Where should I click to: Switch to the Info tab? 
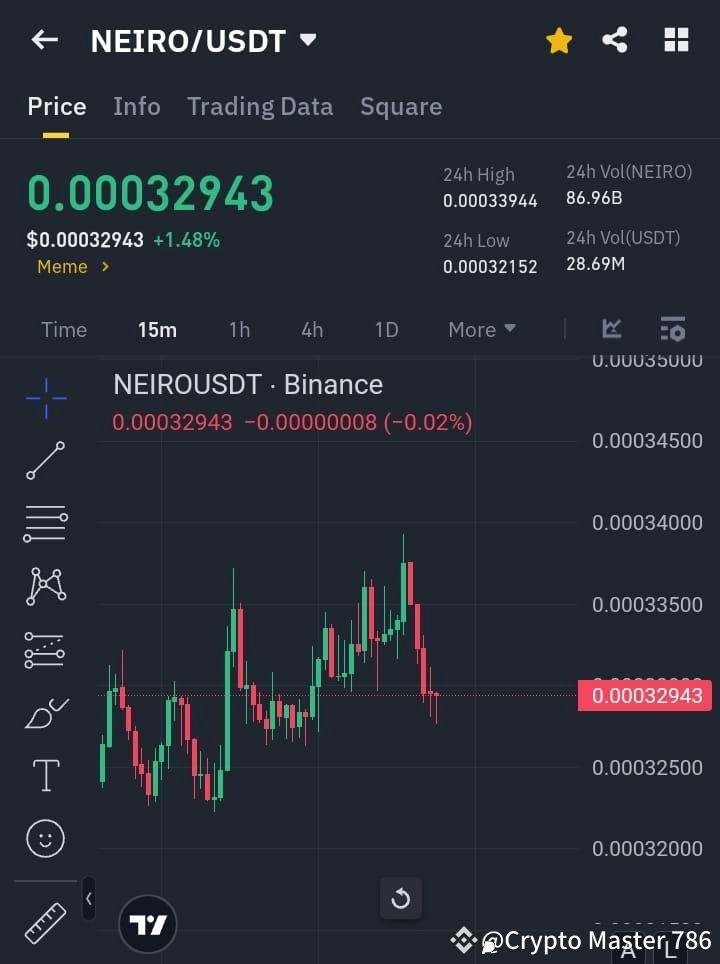[x=137, y=107]
